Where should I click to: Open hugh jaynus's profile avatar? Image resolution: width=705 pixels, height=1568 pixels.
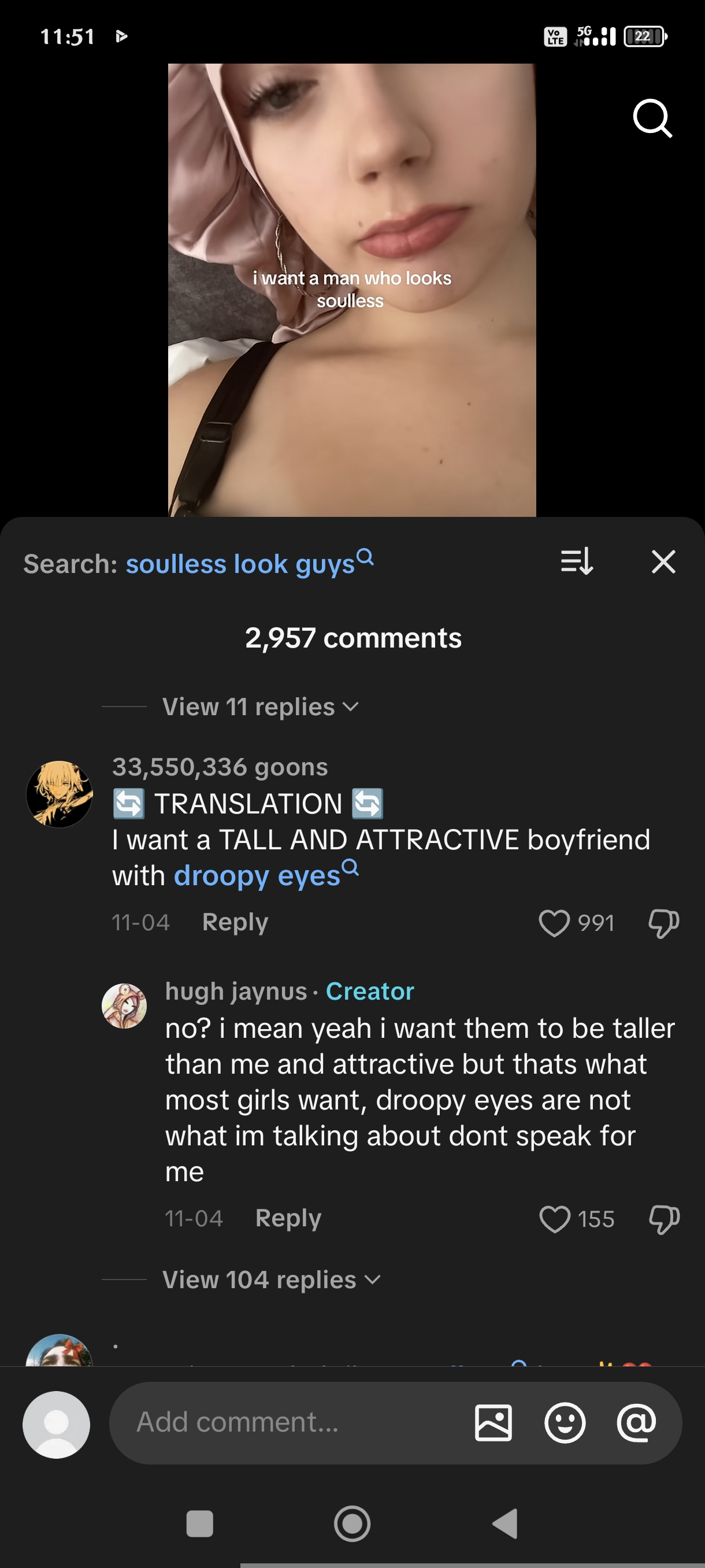click(x=124, y=1005)
